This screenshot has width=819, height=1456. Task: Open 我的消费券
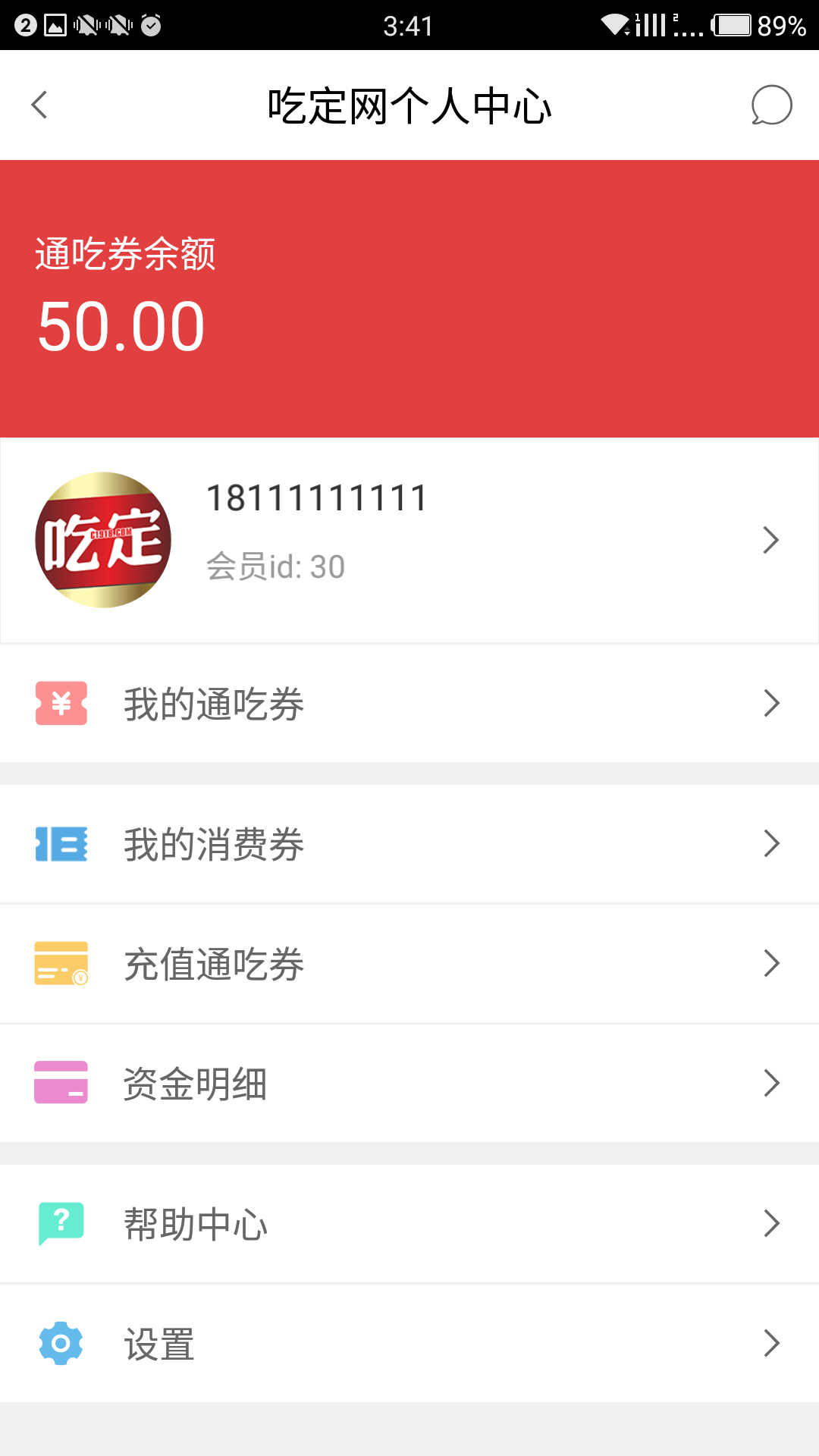[x=409, y=844]
